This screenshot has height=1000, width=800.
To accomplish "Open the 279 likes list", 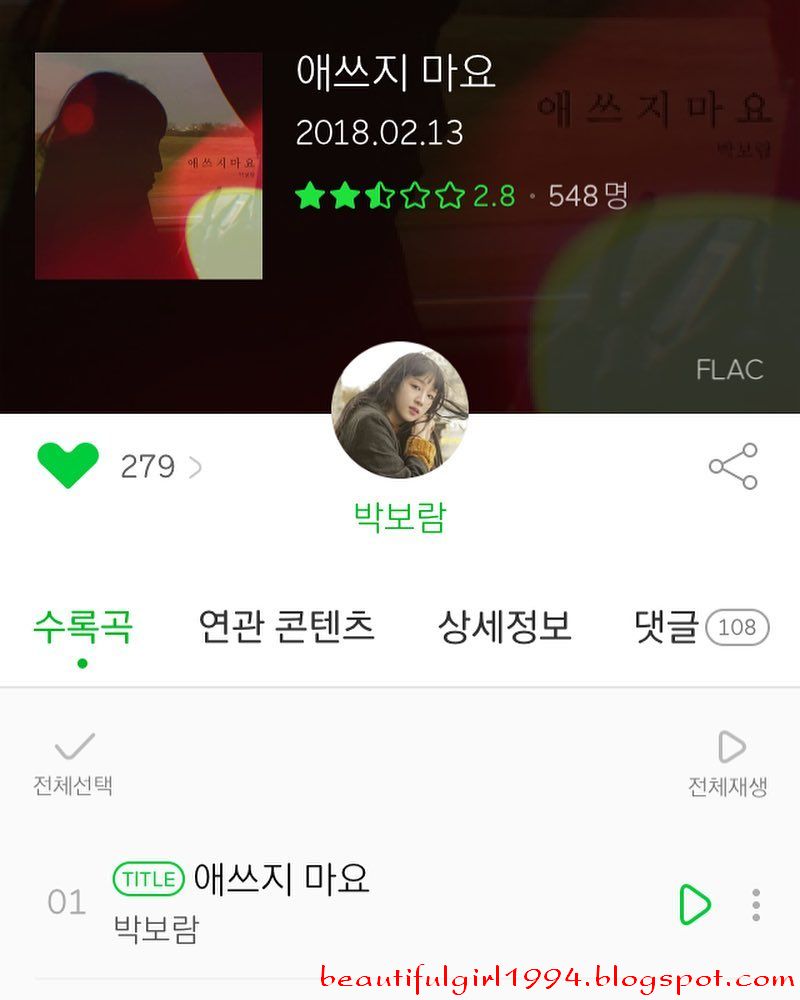I will pos(161,467).
